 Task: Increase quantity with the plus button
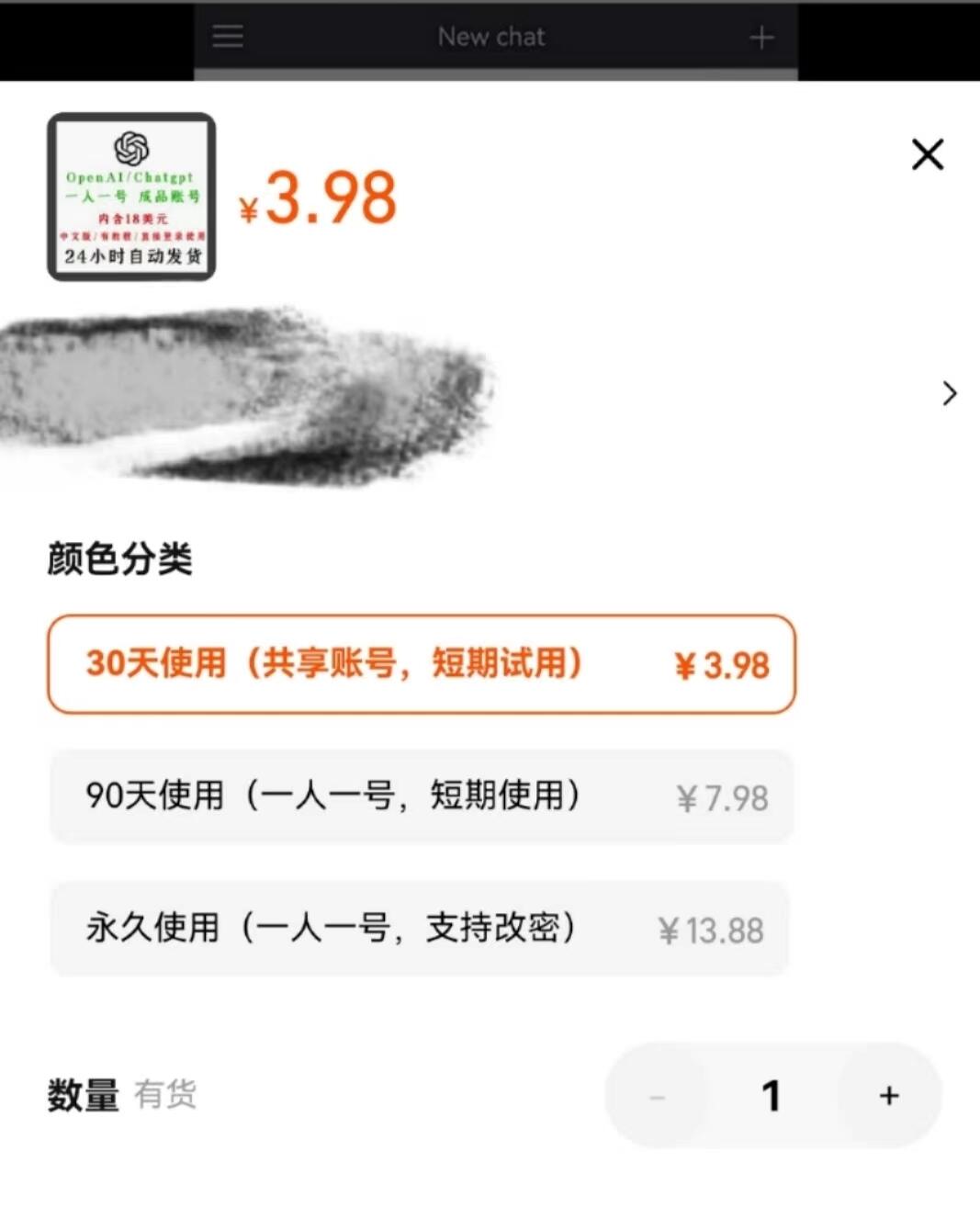pyautogui.click(x=888, y=1095)
